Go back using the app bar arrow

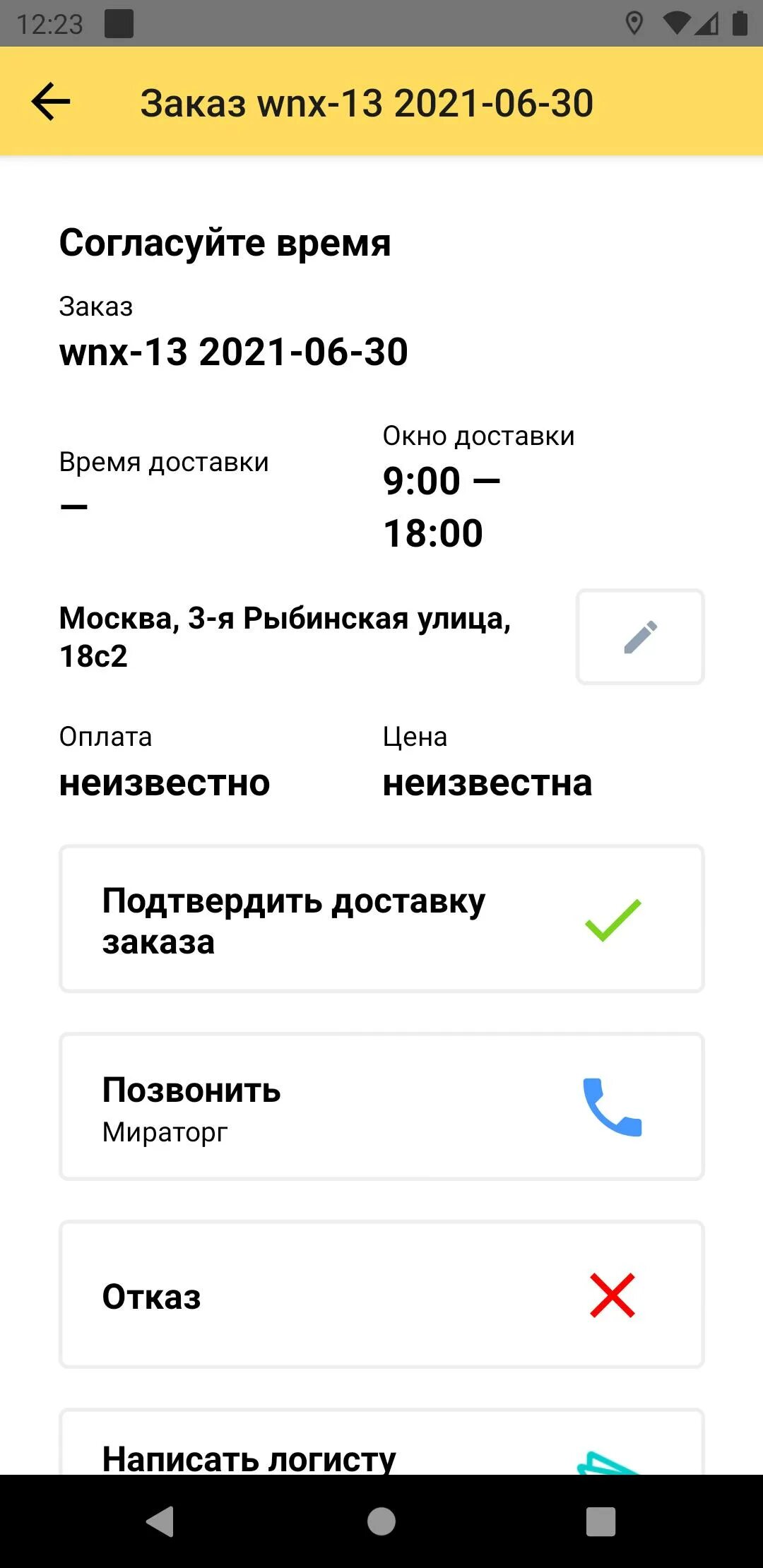click(x=51, y=102)
